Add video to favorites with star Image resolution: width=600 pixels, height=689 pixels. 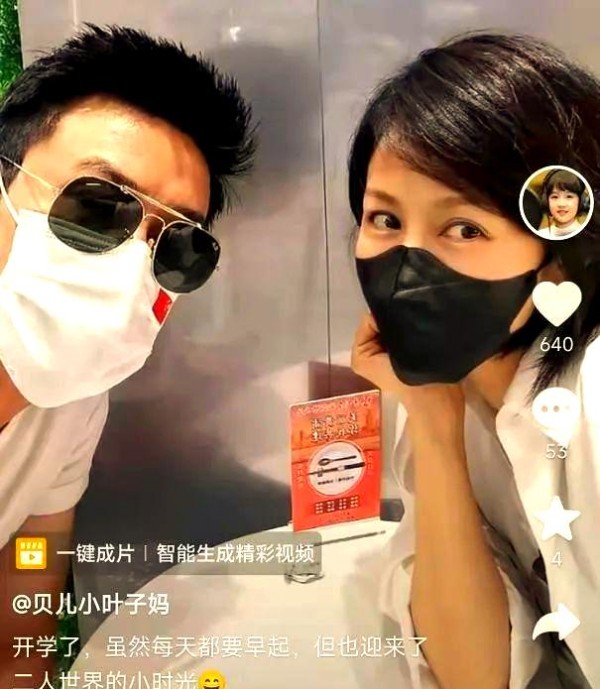pos(557,518)
